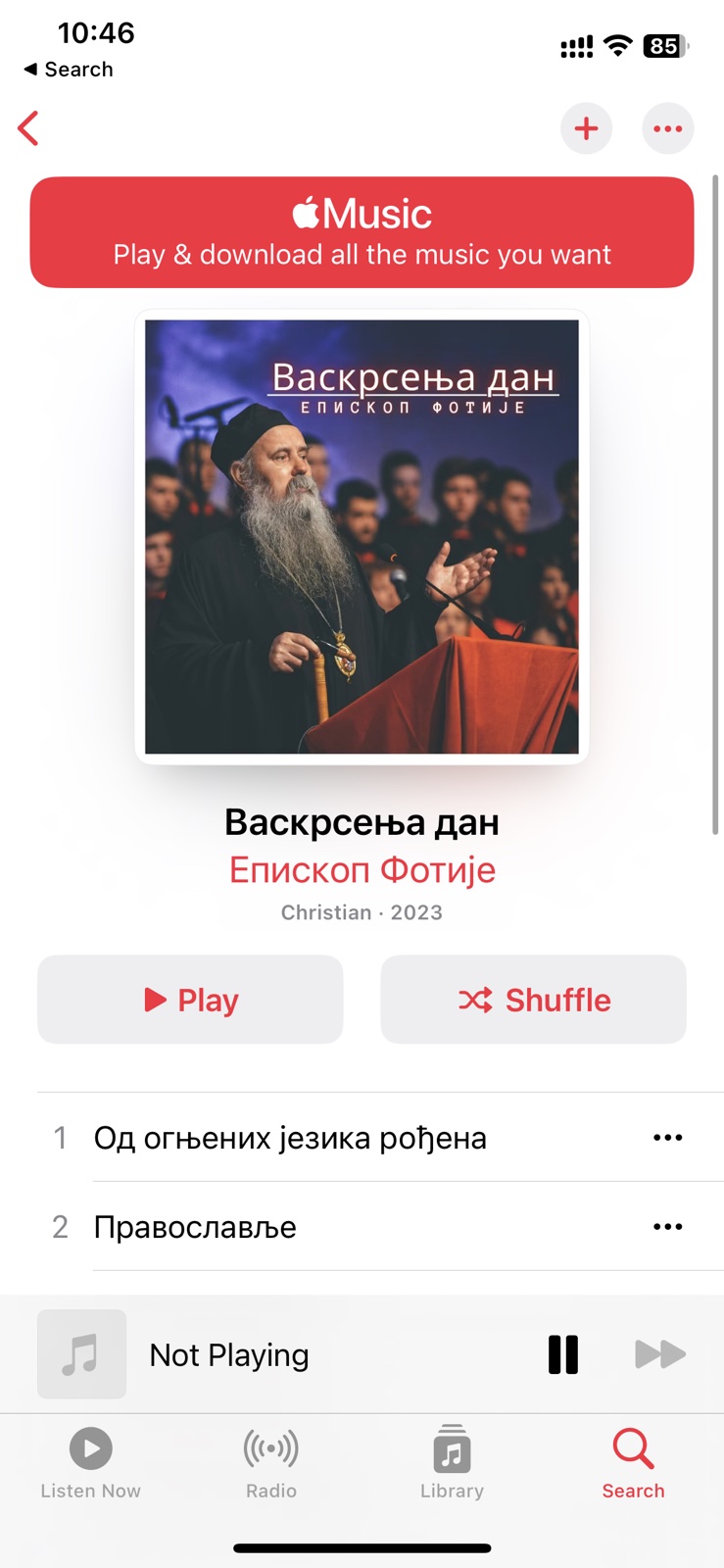Skip forward in the mini player

(660, 1354)
